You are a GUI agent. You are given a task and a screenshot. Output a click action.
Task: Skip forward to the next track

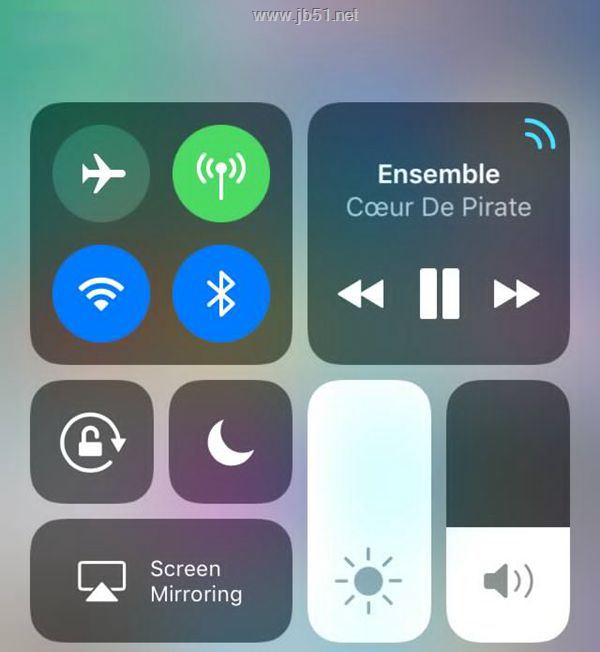point(516,294)
